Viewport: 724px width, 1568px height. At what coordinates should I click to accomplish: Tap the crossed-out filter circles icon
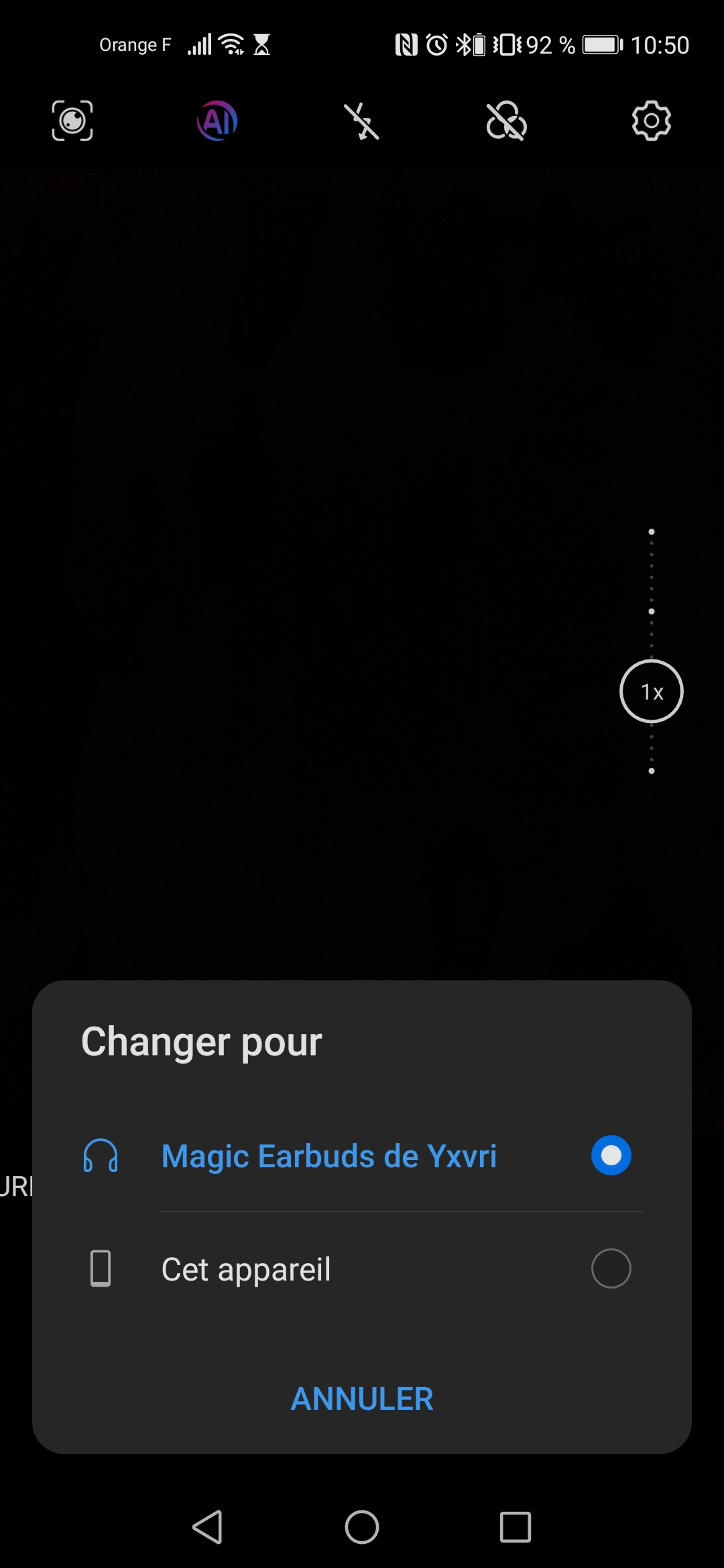[506, 121]
